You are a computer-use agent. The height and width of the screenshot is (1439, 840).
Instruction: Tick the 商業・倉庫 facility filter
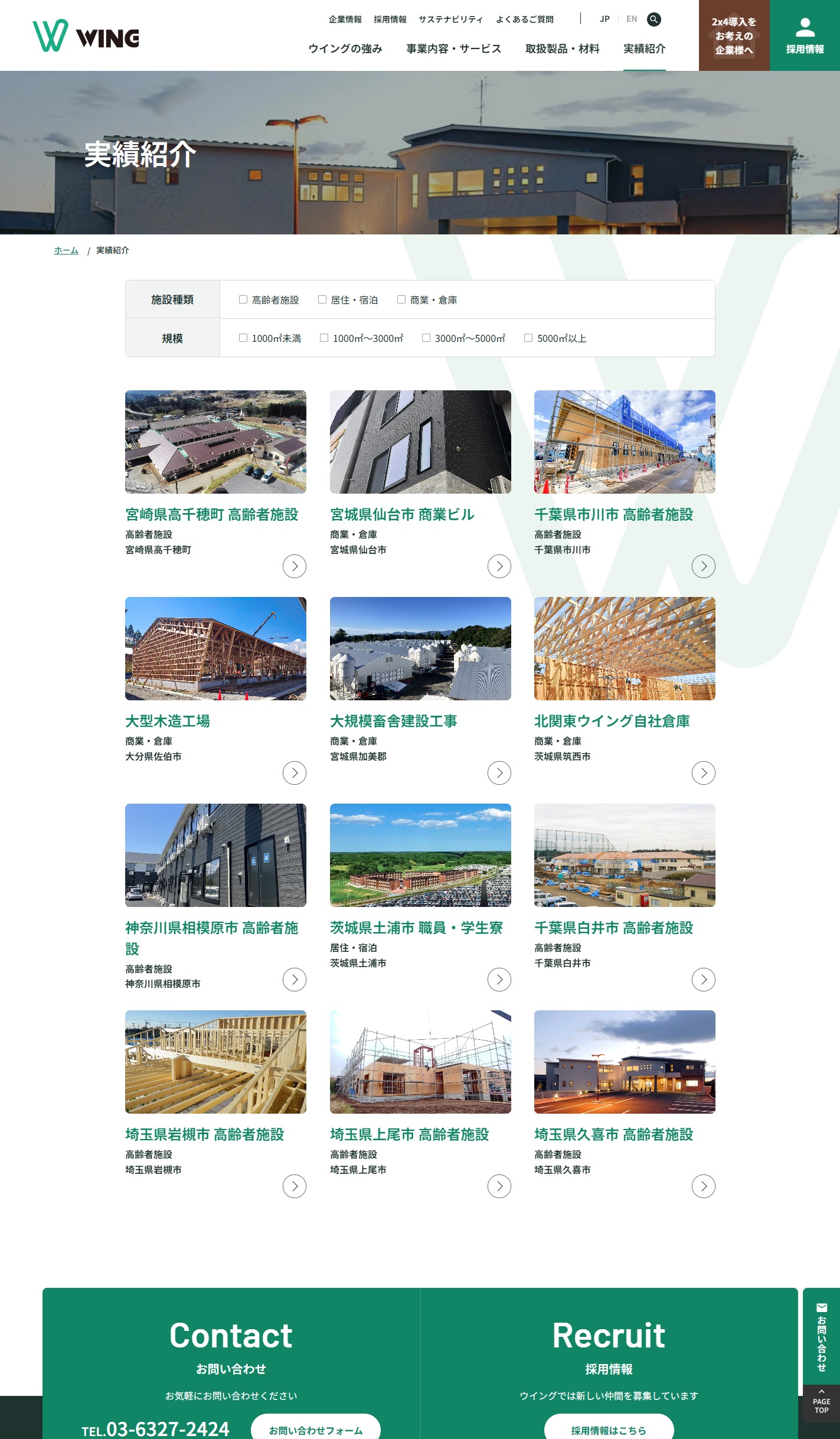(401, 300)
